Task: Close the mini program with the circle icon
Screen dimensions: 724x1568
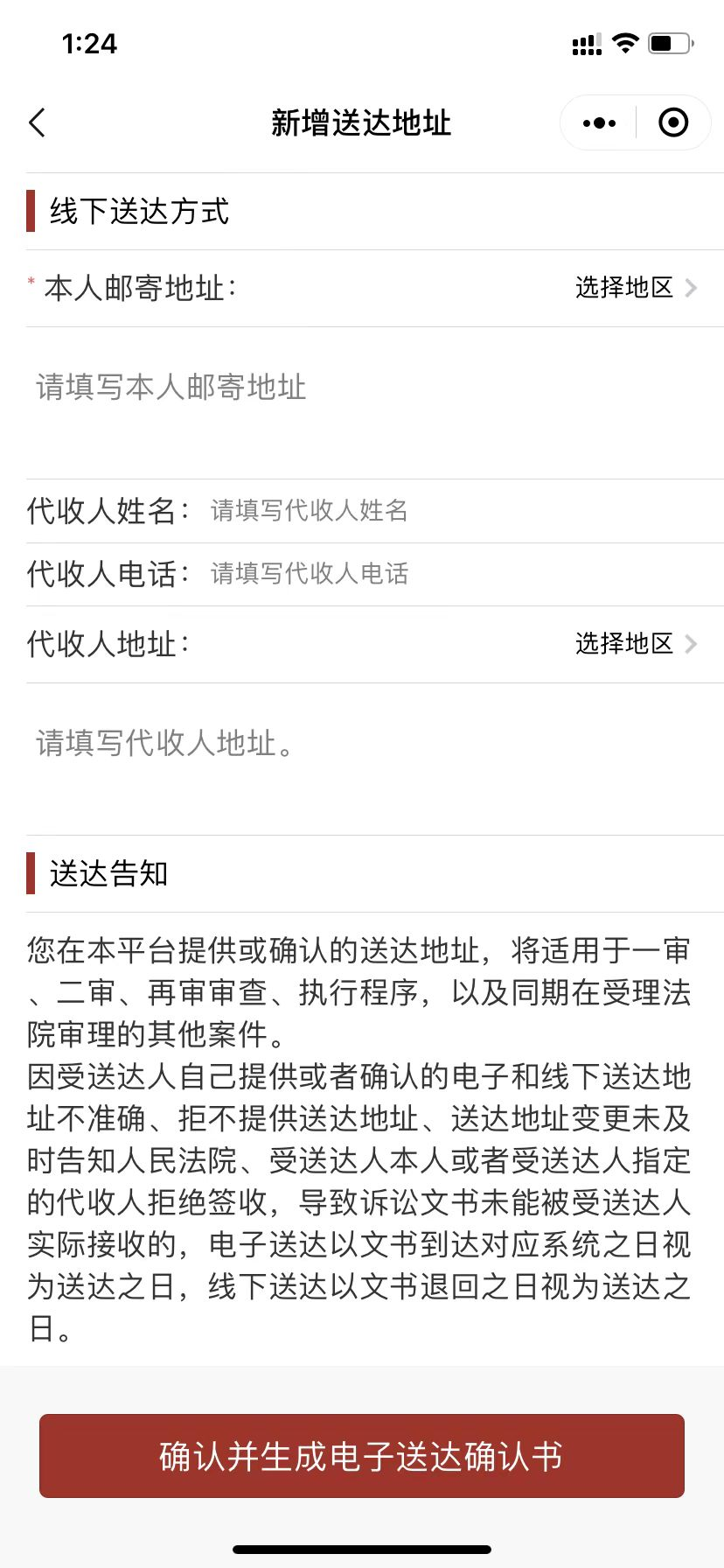Action: 672,123
